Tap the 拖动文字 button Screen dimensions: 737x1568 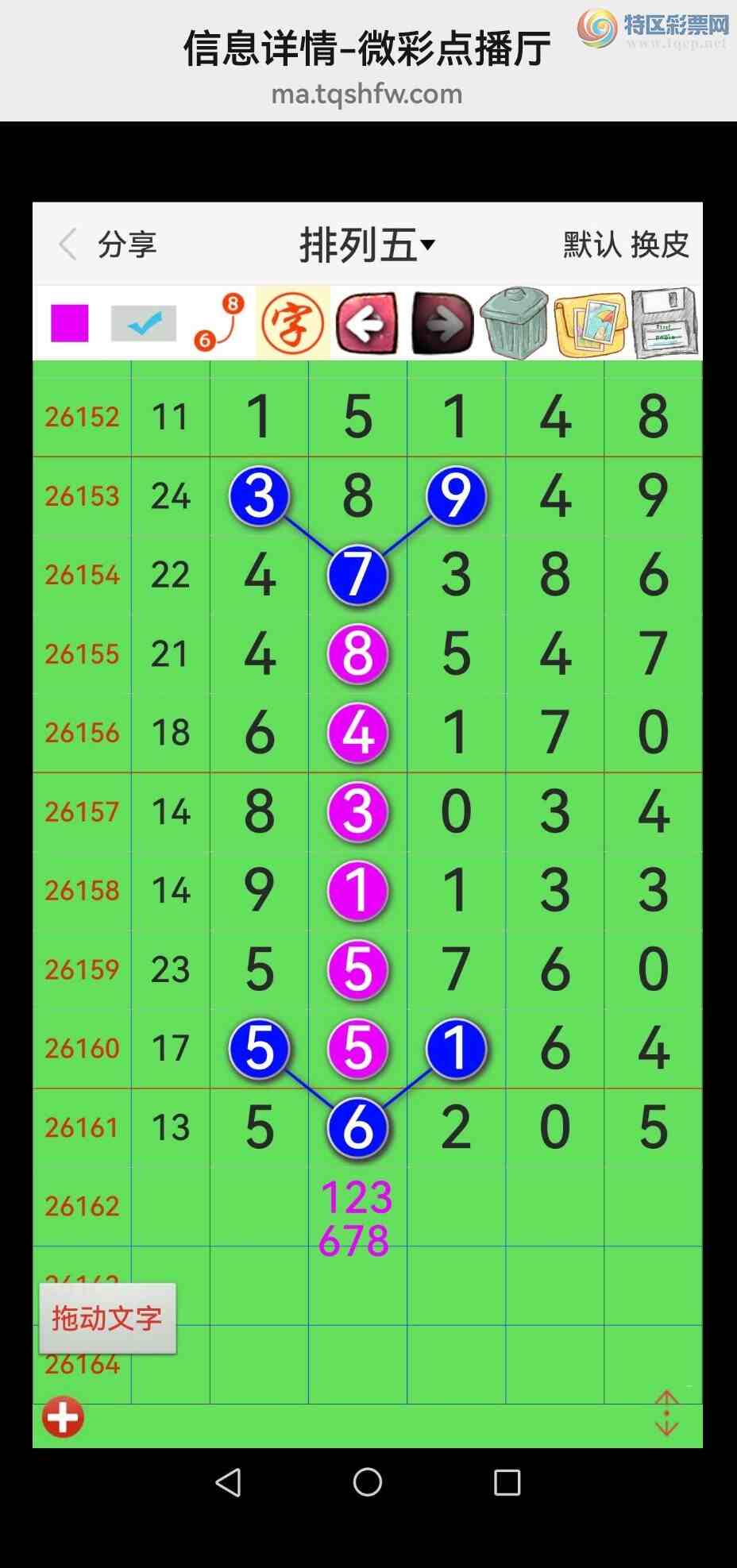click(107, 1318)
